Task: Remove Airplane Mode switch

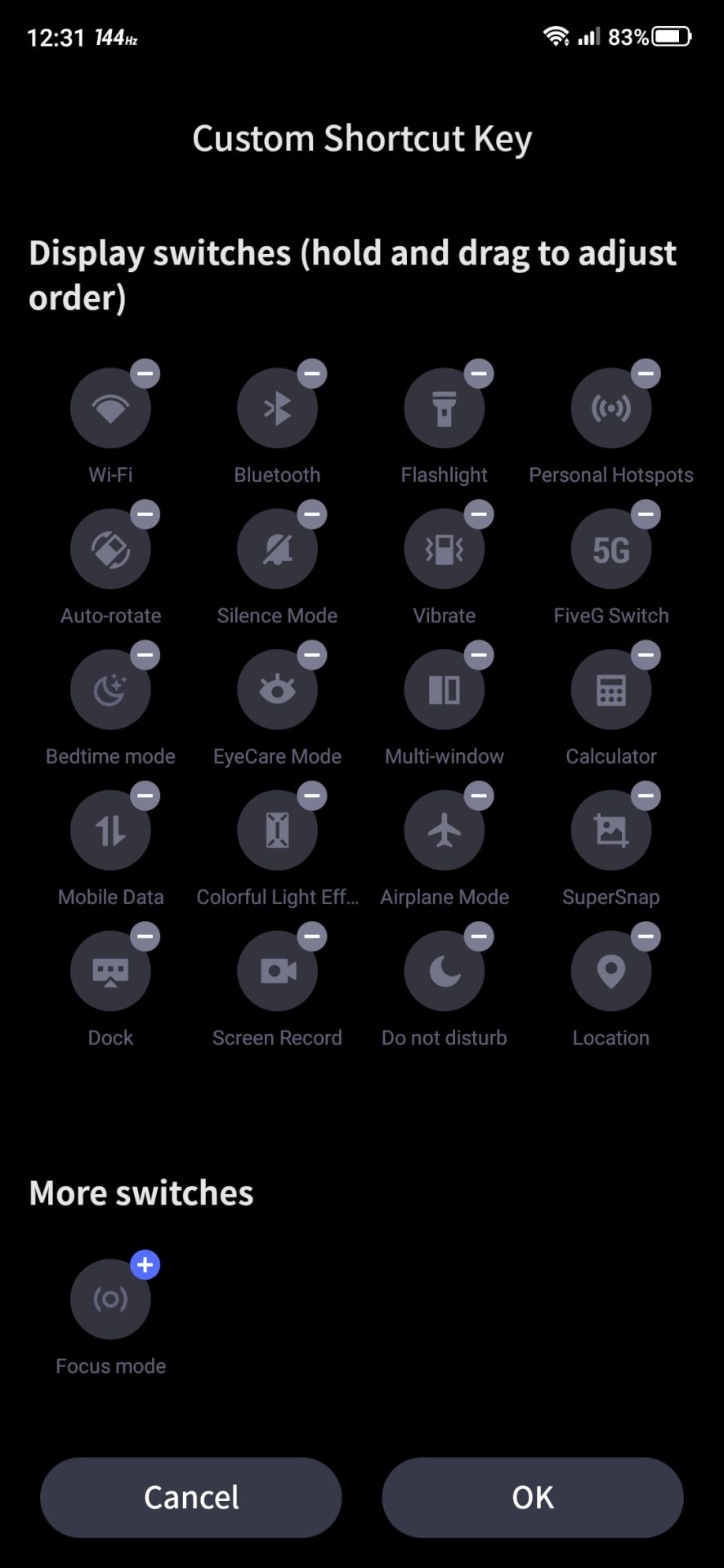Action: [x=479, y=795]
